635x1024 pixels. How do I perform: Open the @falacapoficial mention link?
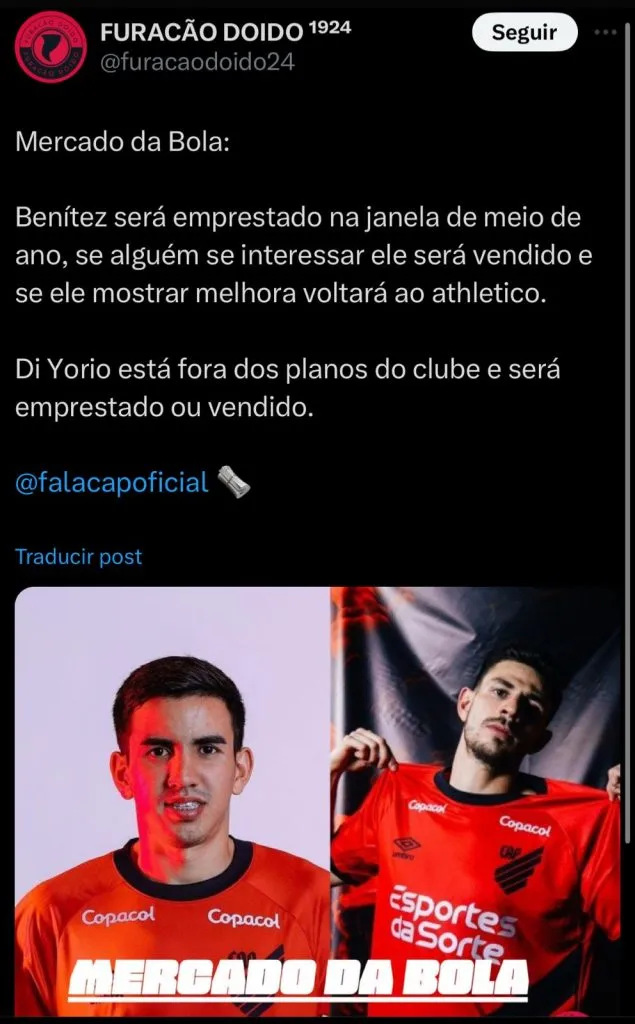coord(112,482)
